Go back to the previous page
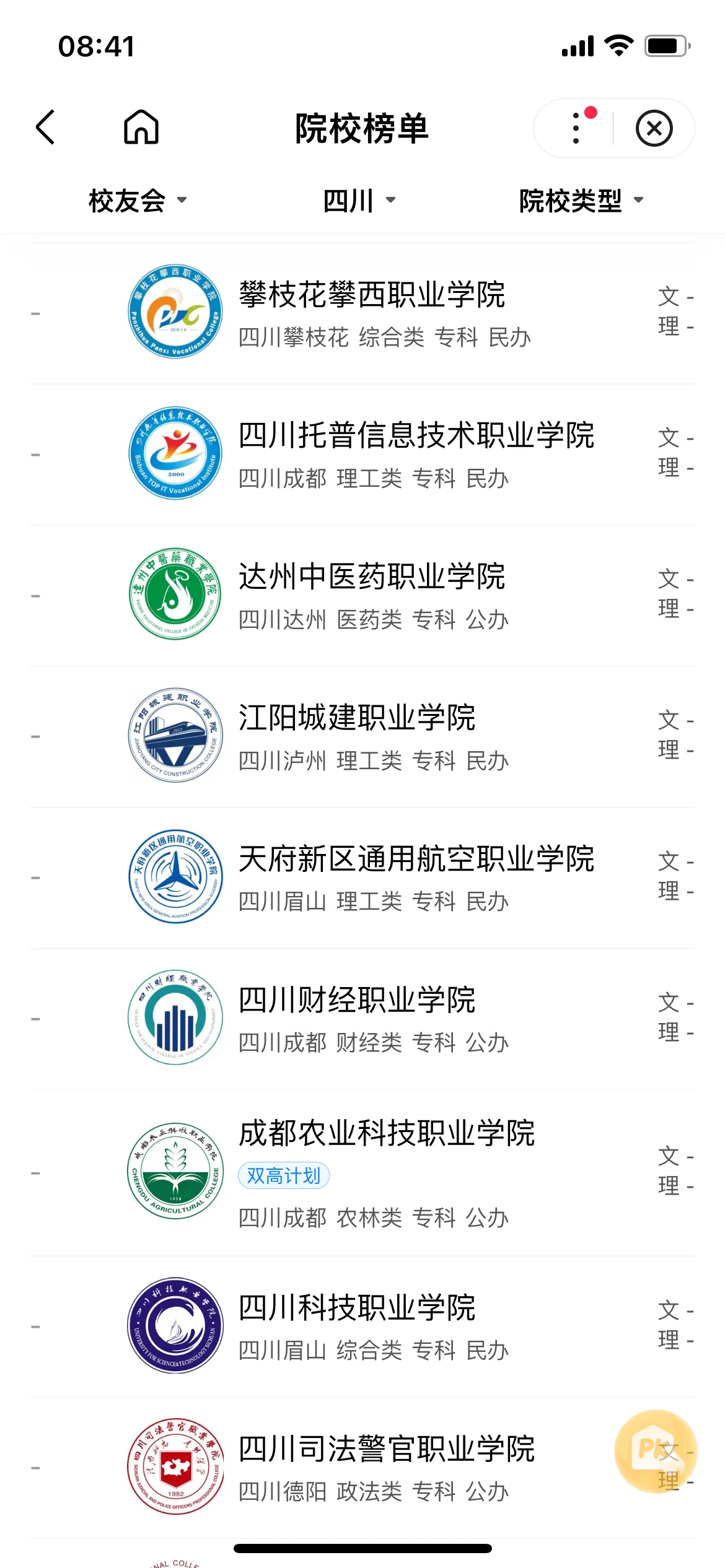 (x=46, y=128)
